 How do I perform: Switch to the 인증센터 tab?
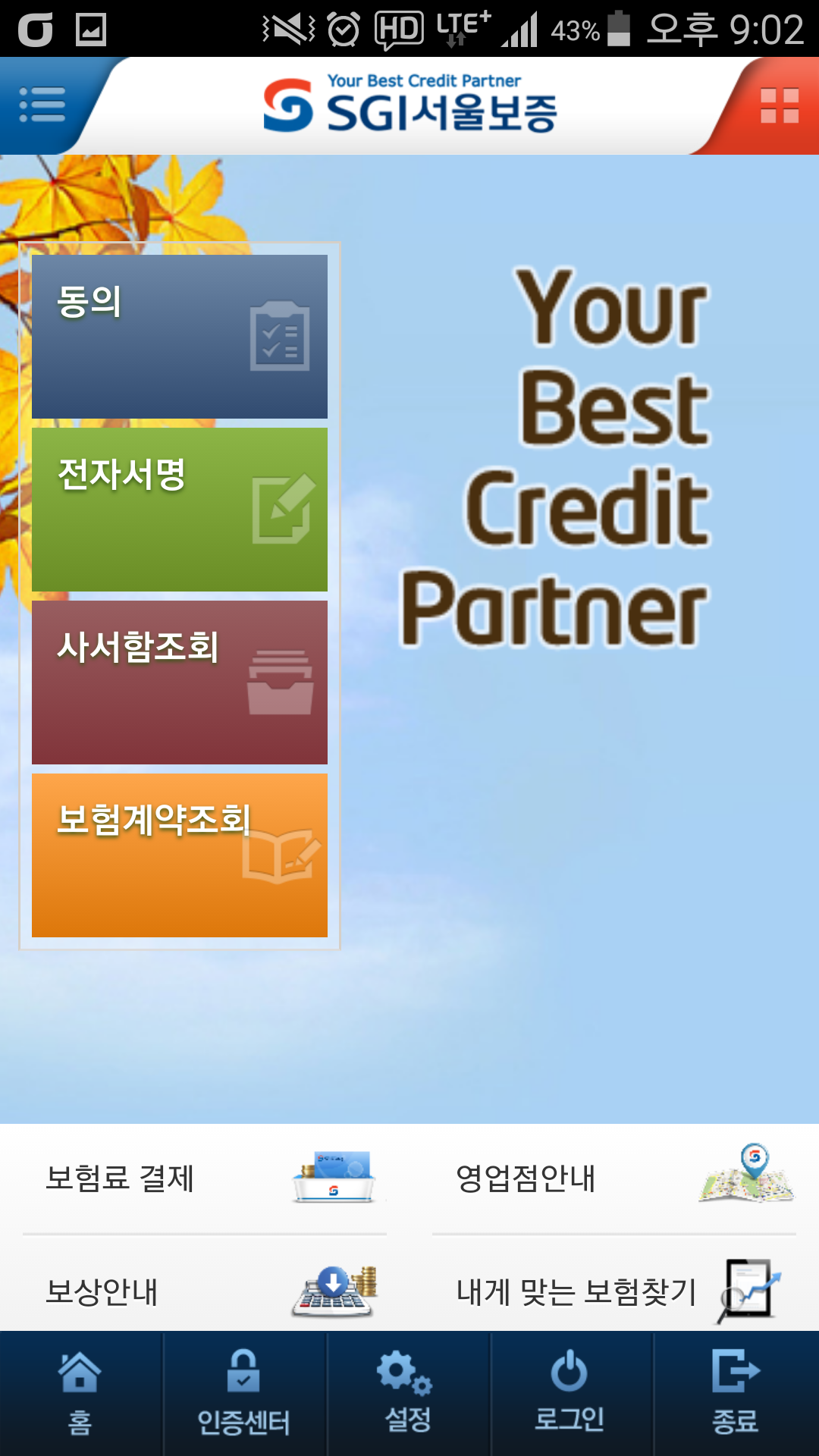tap(244, 1394)
